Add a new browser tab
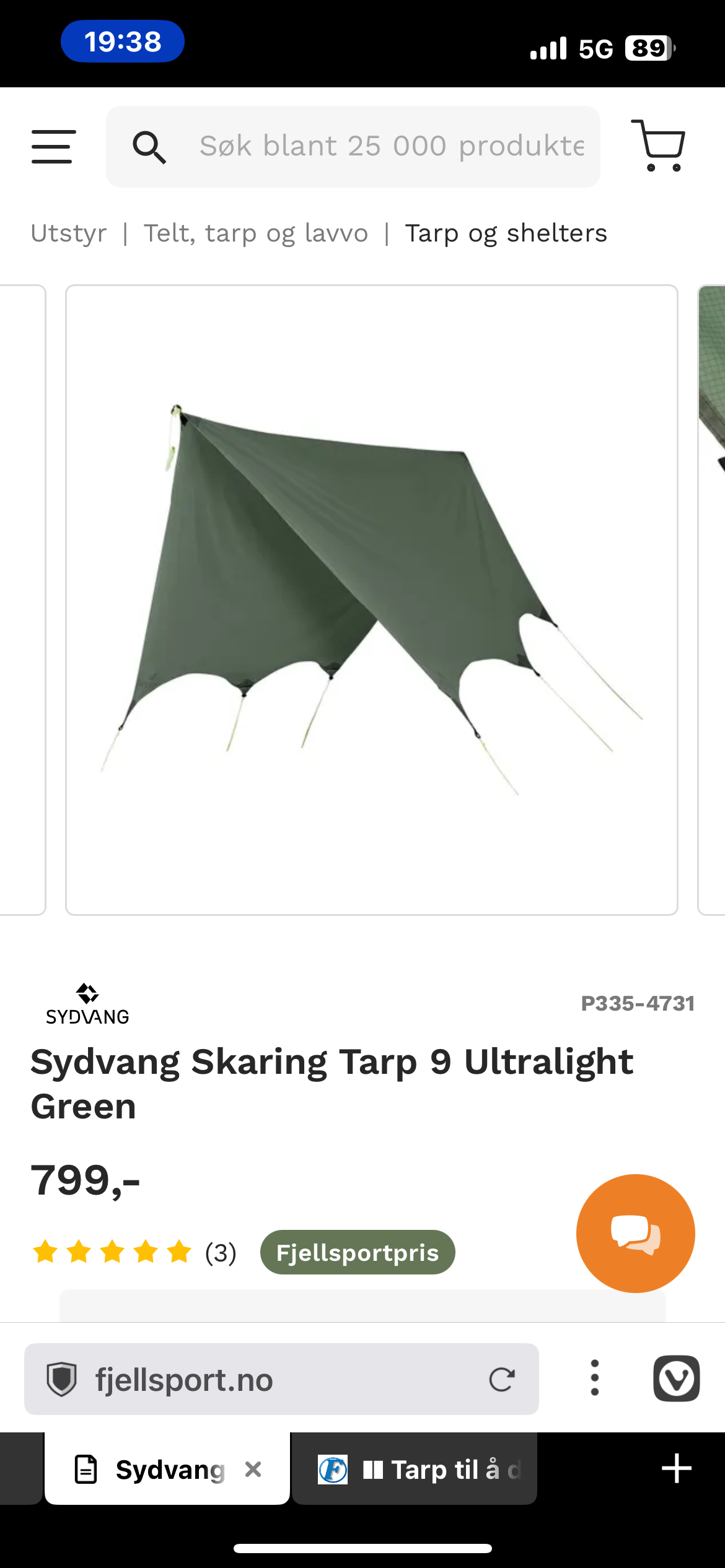Screen dimensions: 725x1568 pos(676,1469)
